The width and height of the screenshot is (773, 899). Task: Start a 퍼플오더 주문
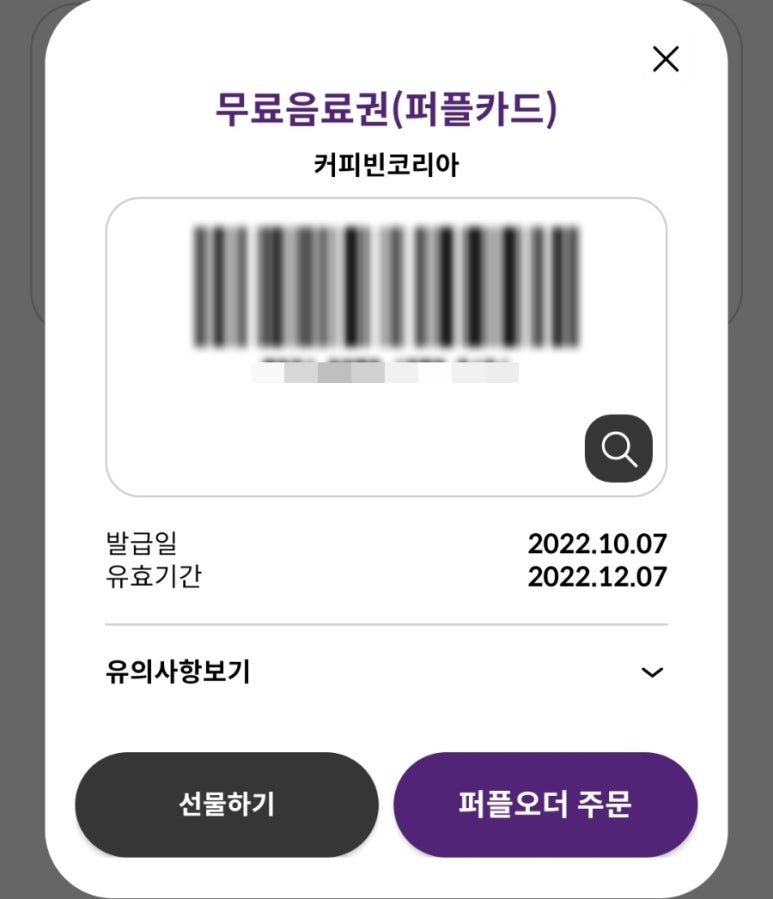coord(545,805)
